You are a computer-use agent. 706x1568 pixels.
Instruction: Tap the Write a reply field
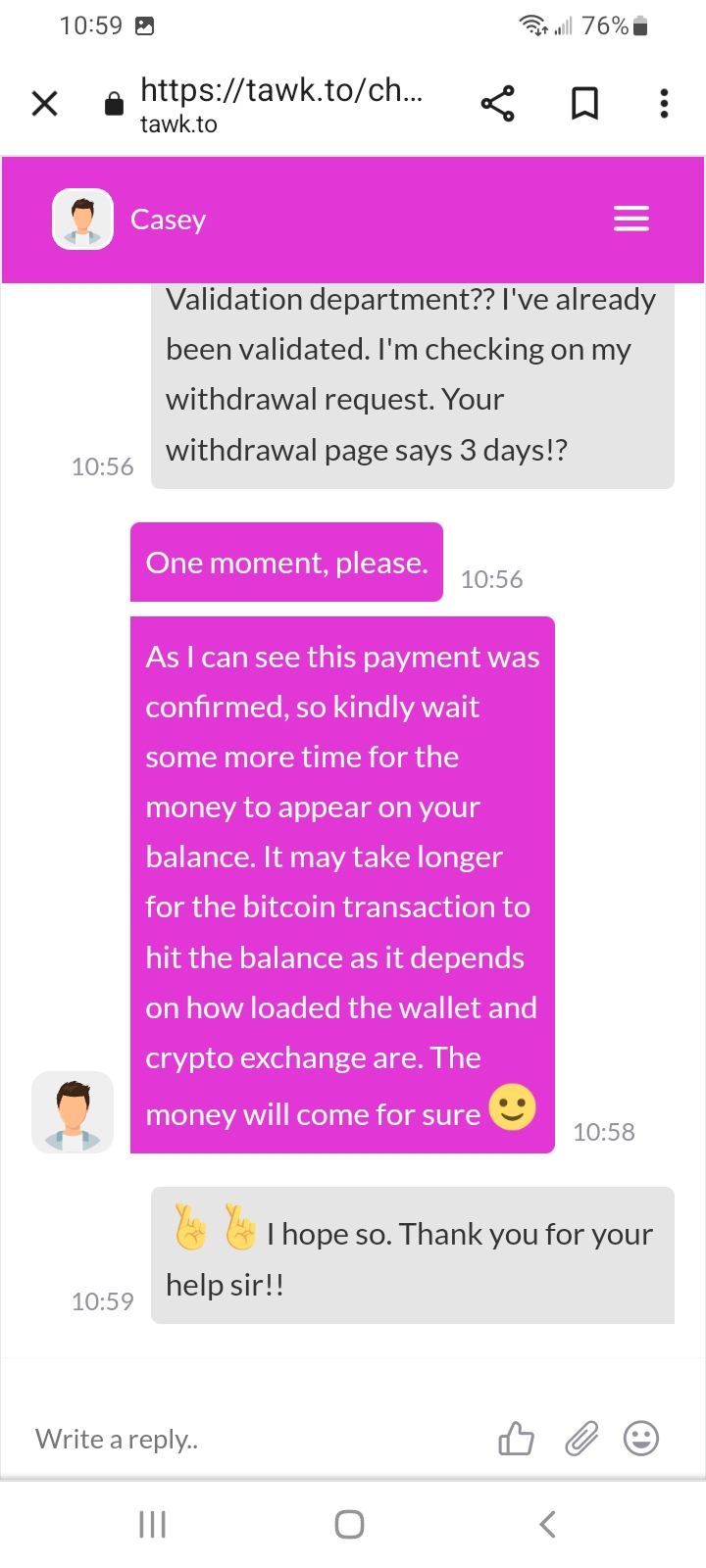[x=245, y=1439]
